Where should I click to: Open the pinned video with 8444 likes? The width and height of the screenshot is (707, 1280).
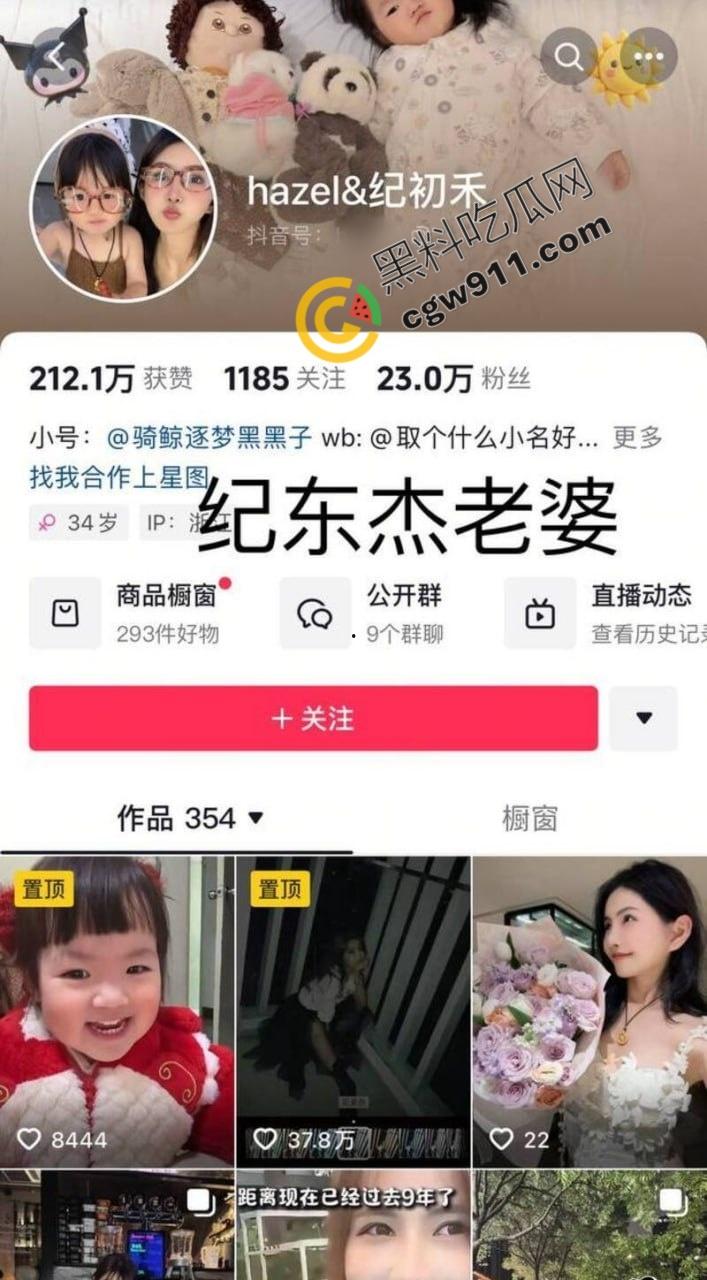point(116,1010)
